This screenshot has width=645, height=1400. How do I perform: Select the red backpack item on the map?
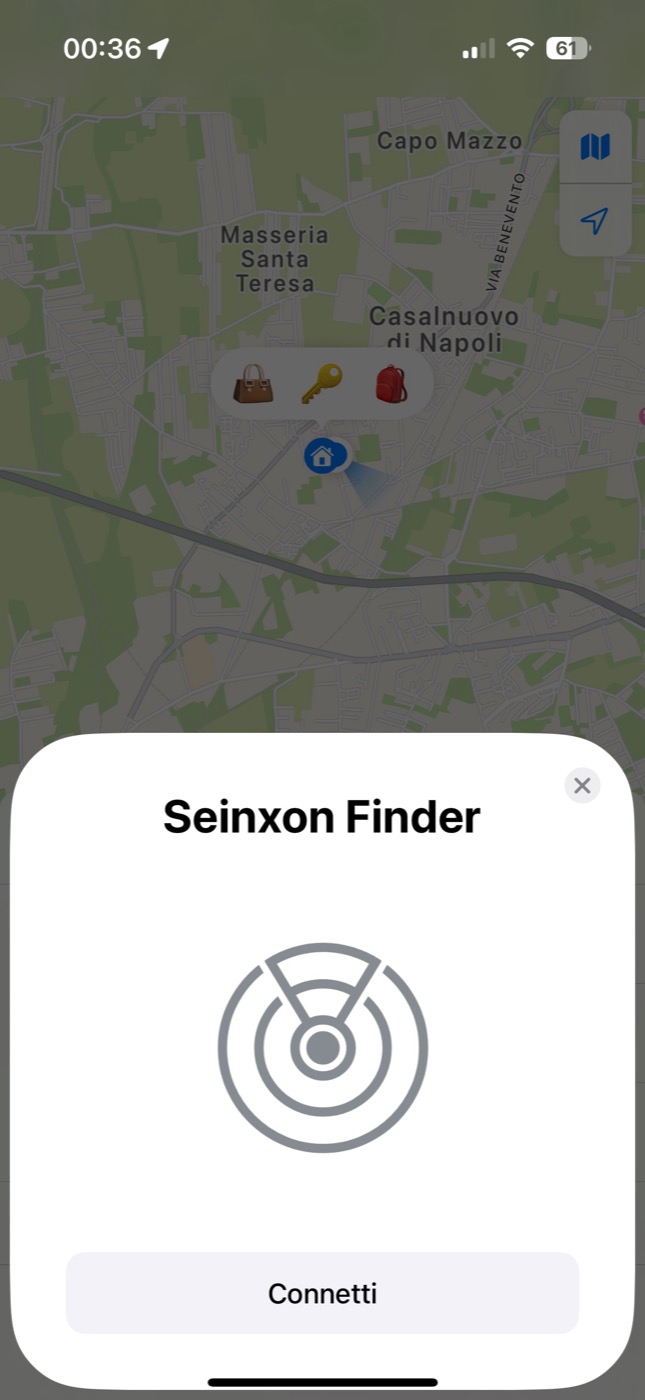point(391,383)
